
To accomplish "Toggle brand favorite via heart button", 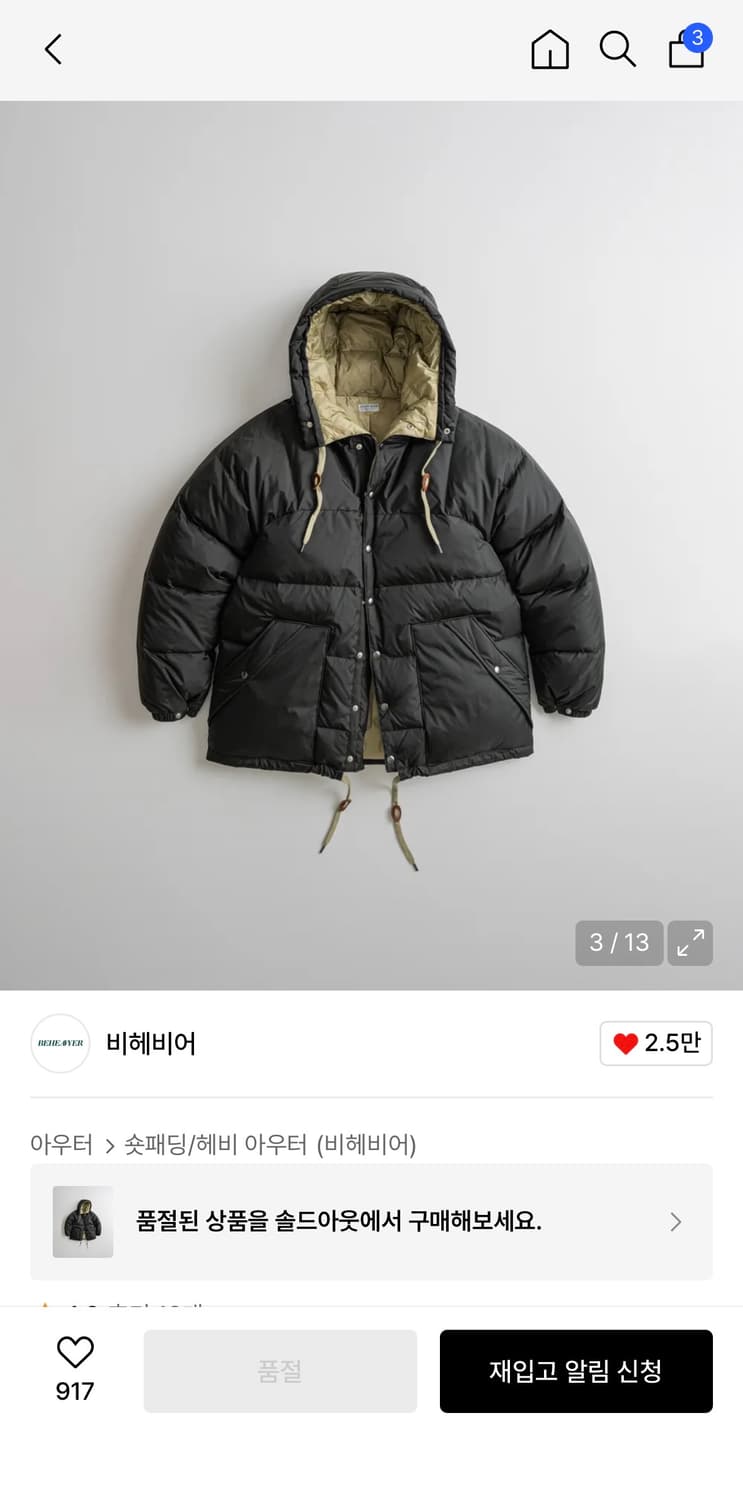I will [656, 1043].
